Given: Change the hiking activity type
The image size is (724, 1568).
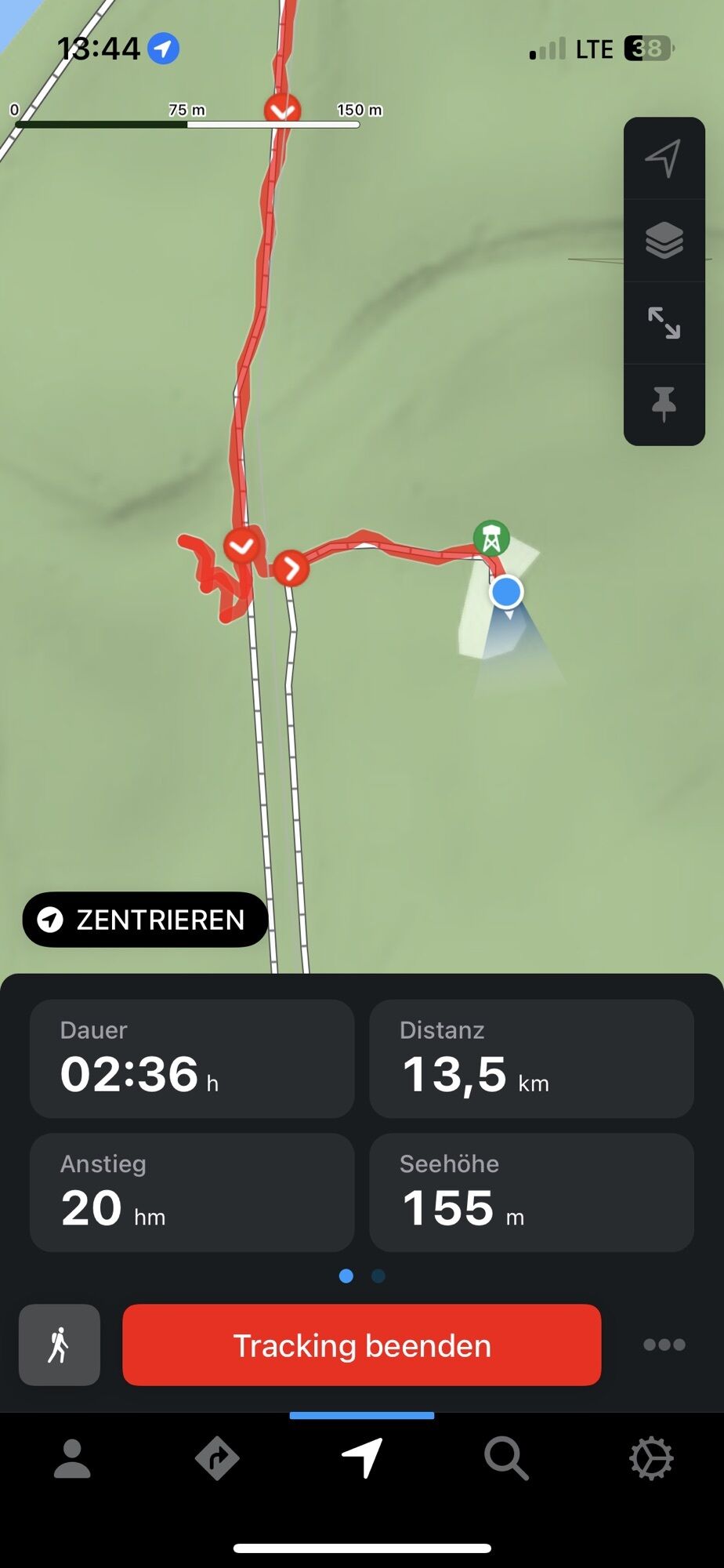Looking at the screenshot, I should coord(60,1345).
